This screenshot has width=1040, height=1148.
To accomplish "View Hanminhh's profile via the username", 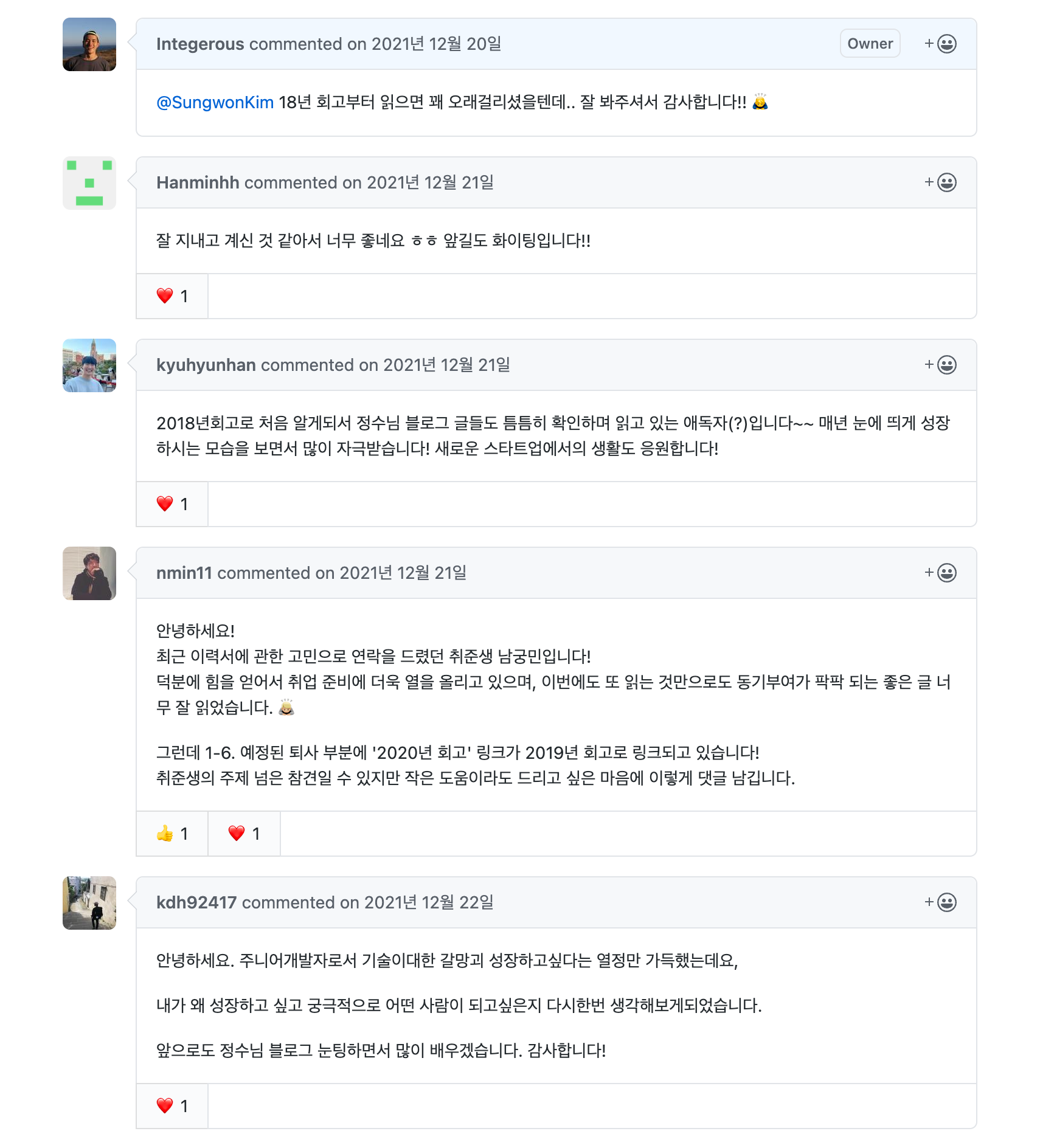I will (197, 182).
